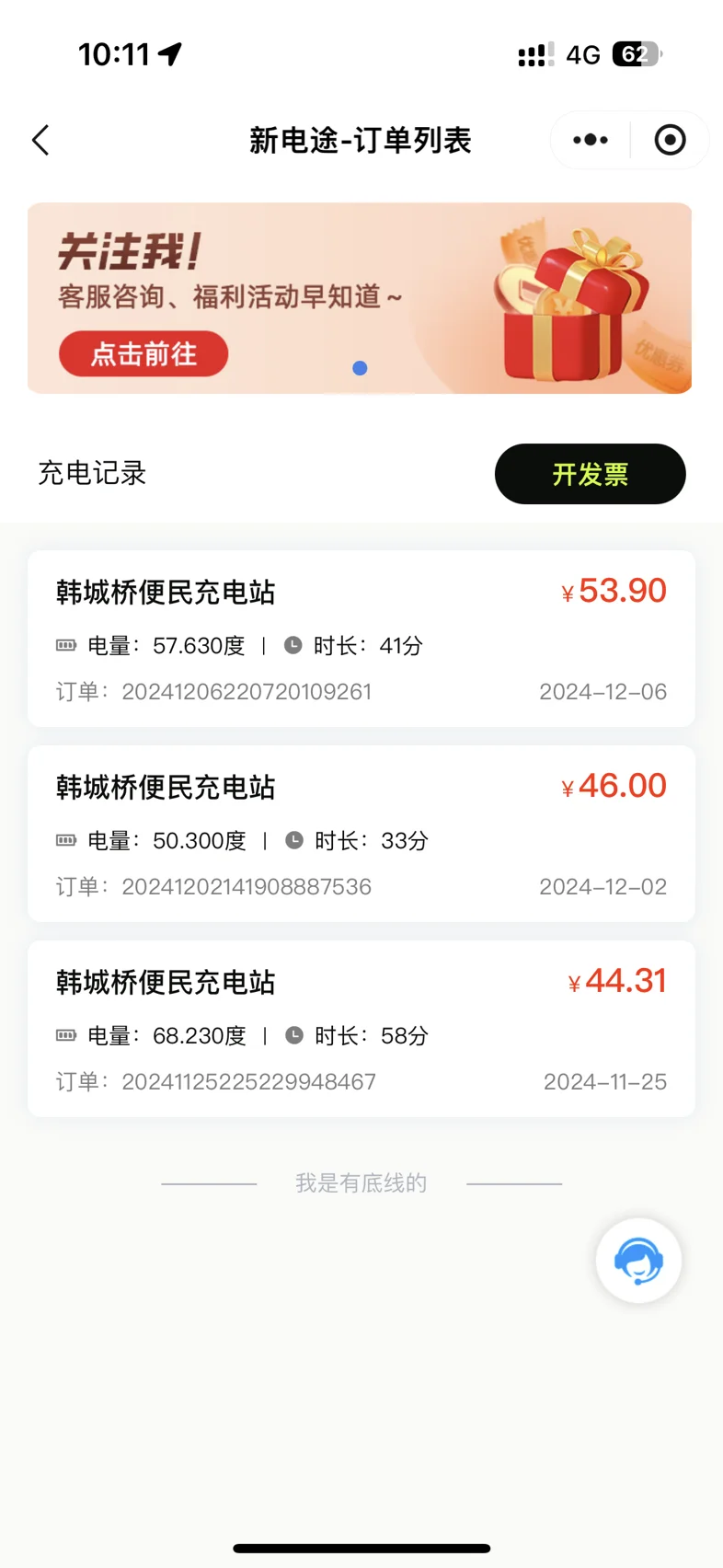This screenshot has width=723, height=1568.
Task: Open the ¥46.00 charging order from 2024-12-02
Action: (x=361, y=834)
